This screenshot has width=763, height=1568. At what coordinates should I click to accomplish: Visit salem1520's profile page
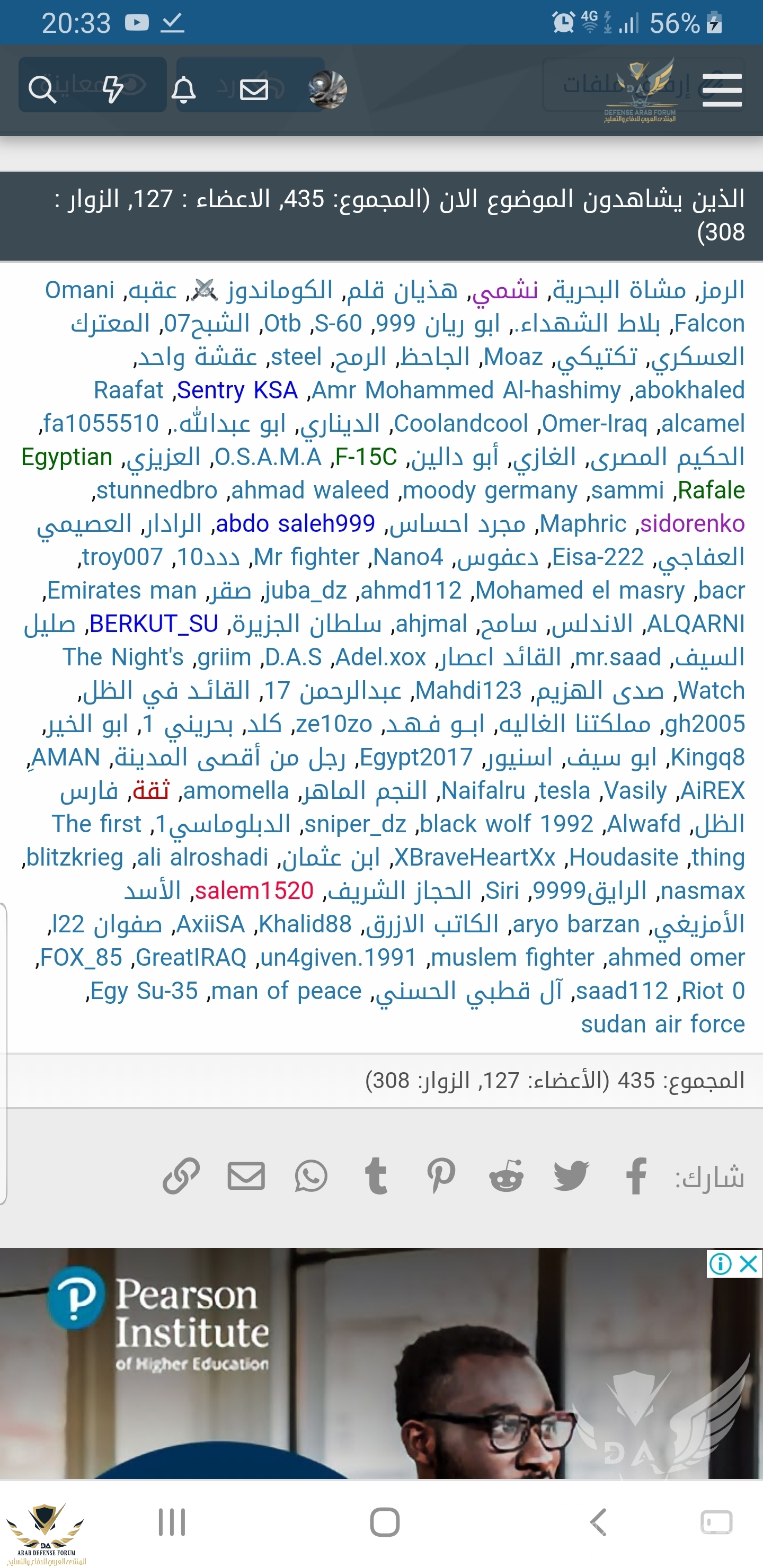tap(254, 891)
